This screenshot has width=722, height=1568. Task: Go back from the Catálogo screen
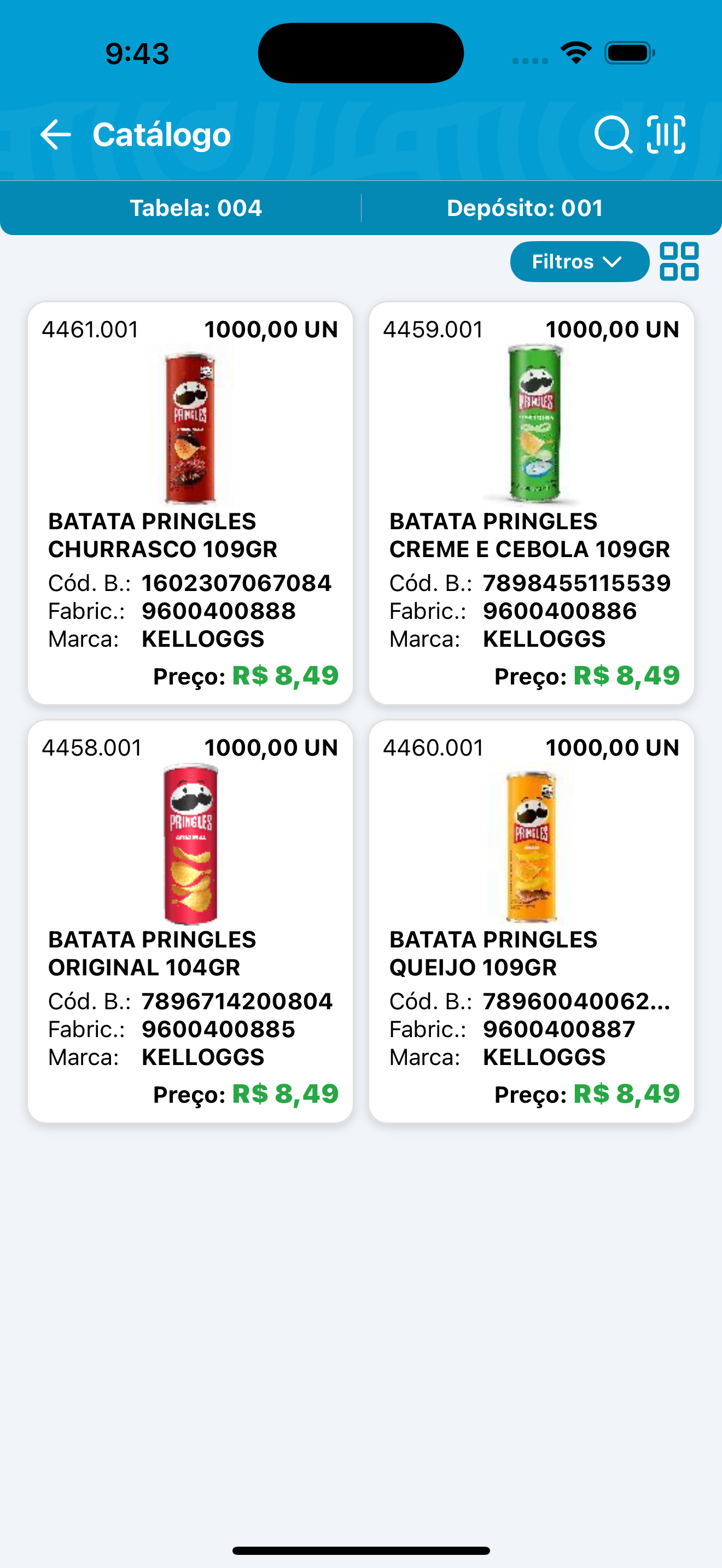(x=55, y=134)
